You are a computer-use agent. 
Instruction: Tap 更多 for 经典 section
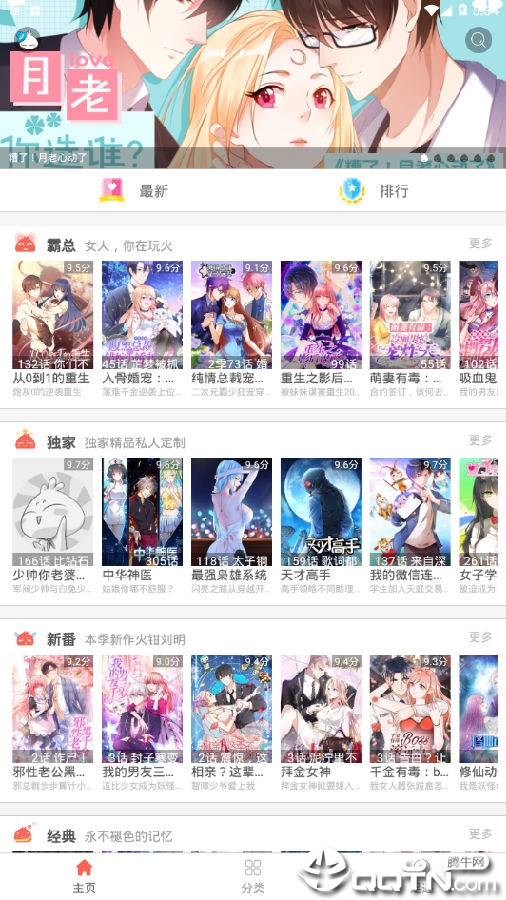[x=480, y=834]
